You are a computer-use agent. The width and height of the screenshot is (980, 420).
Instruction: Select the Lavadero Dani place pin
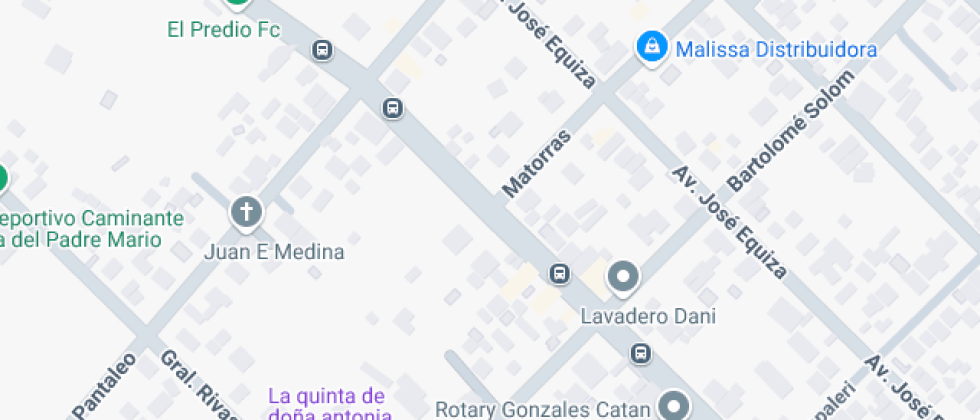[625, 277]
